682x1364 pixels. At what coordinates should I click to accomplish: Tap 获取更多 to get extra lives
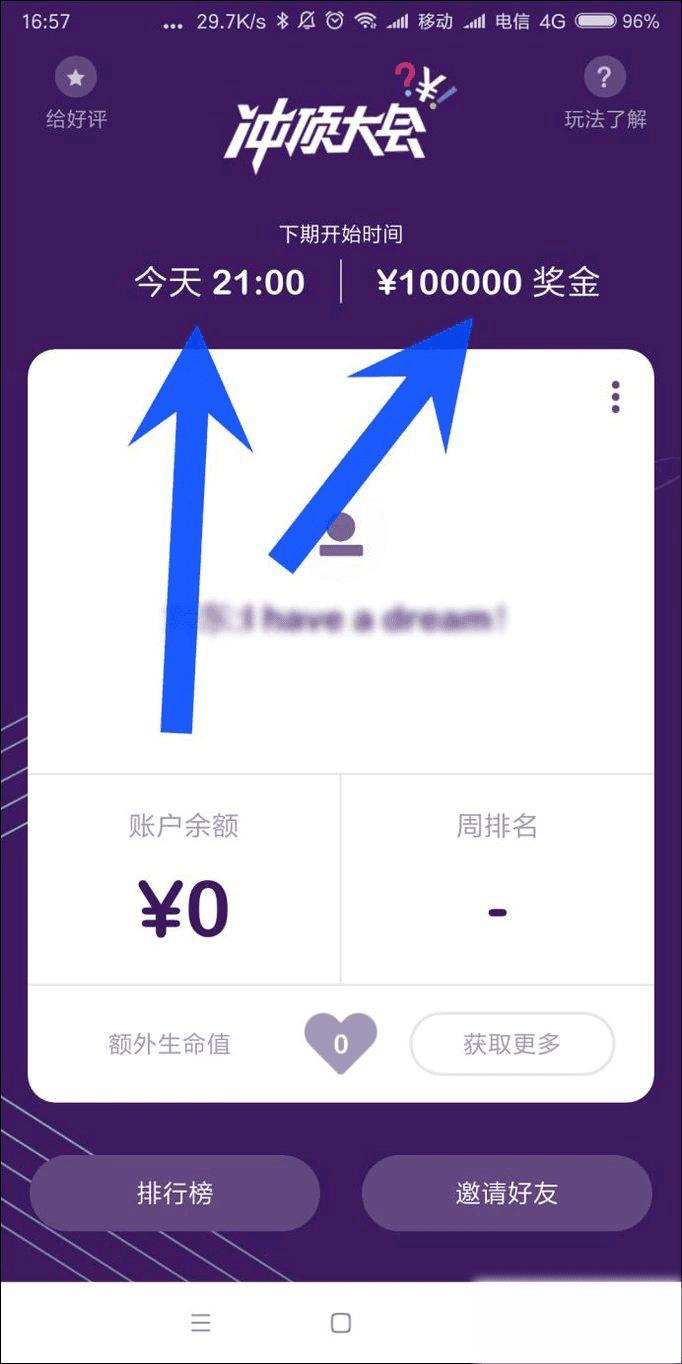point(512,1044)
